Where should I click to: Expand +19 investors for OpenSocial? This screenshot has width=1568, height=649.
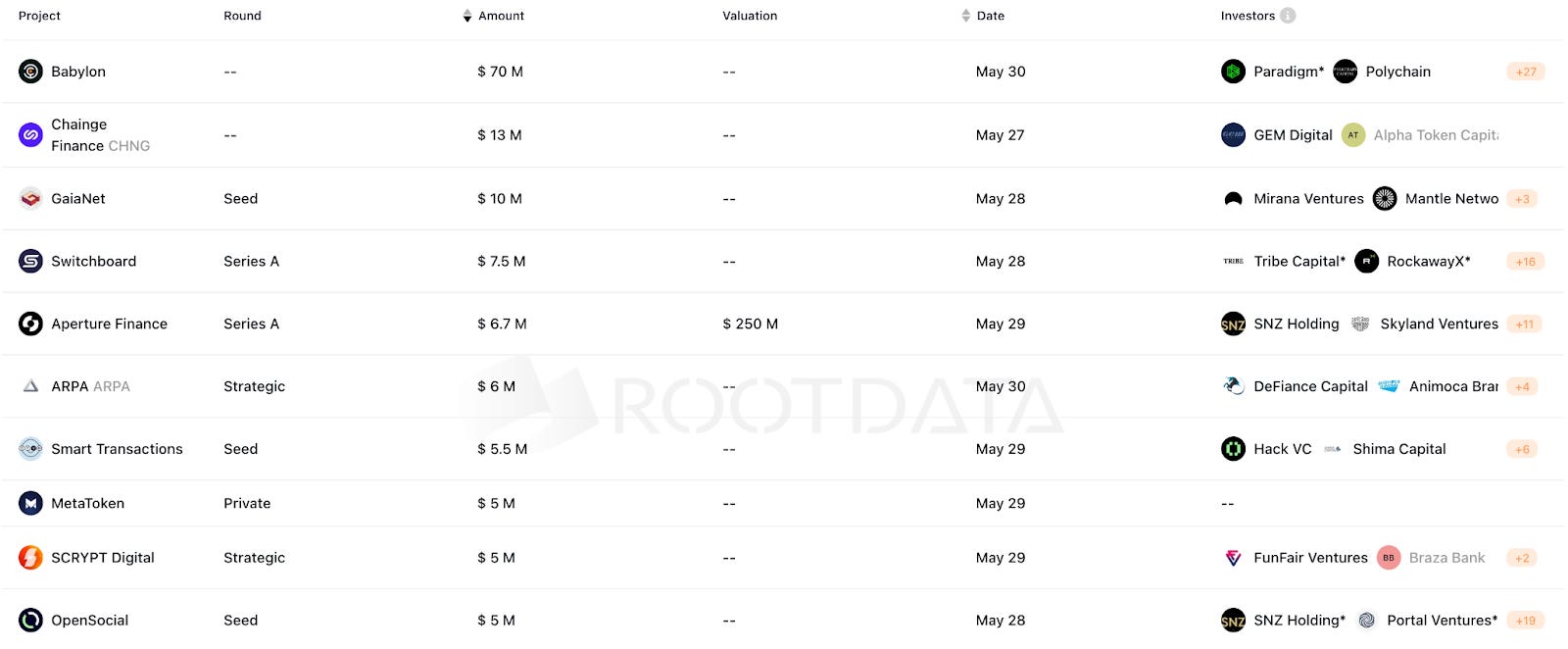tap(1526, 621)
